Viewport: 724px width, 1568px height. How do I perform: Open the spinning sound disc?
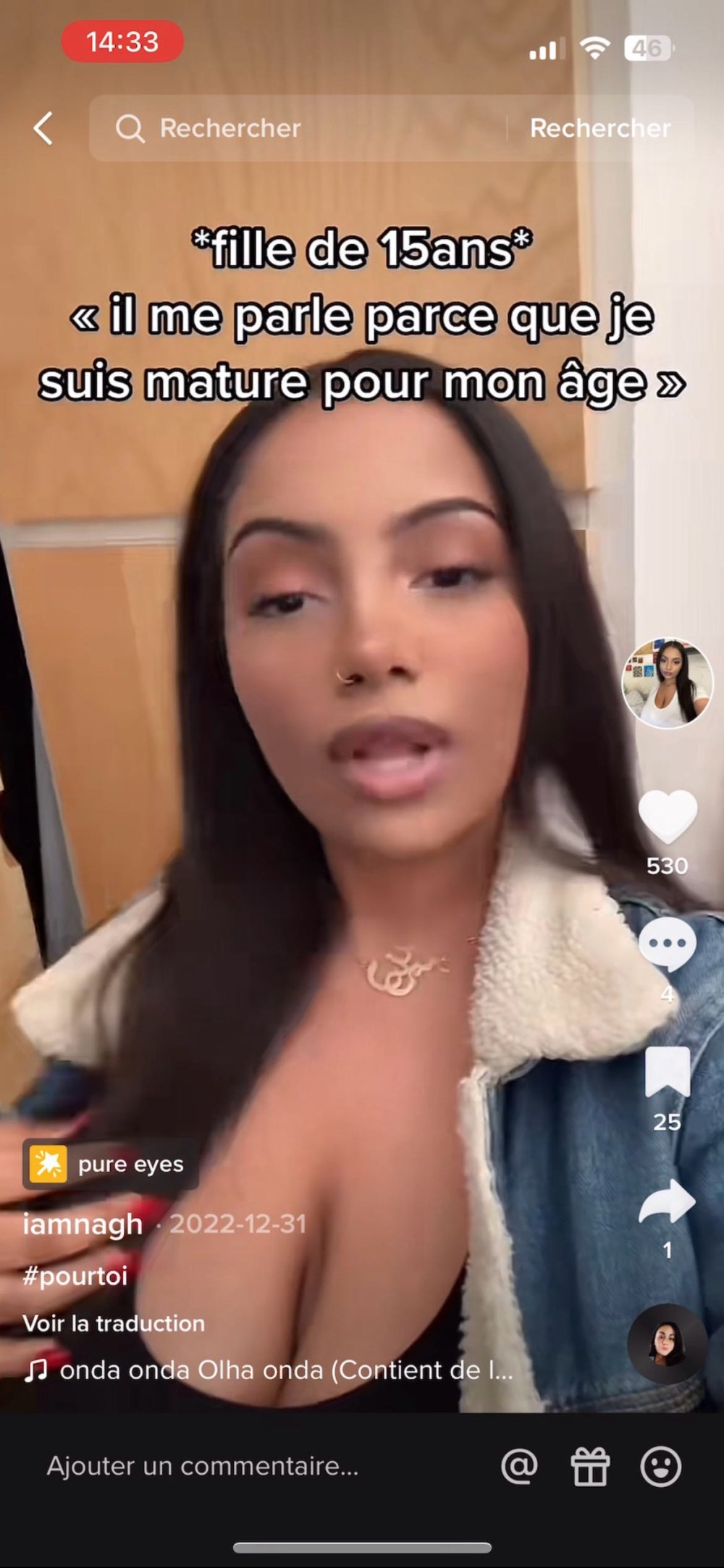point(667,1343)
